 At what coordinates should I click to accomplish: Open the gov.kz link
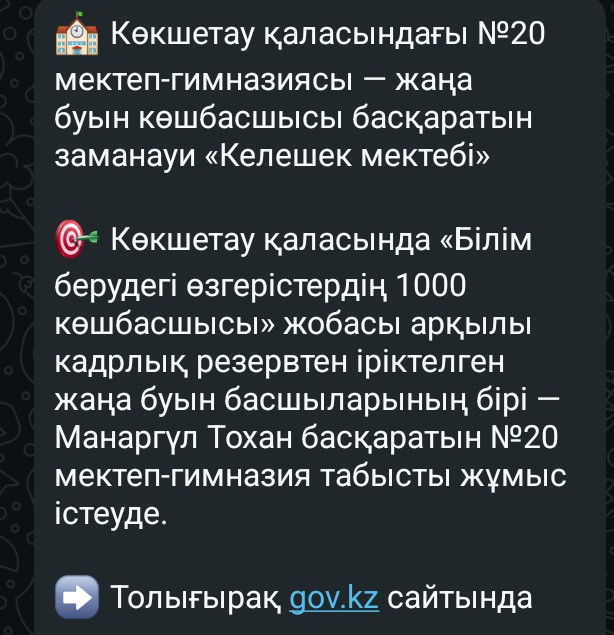click(x=333, y=599)
